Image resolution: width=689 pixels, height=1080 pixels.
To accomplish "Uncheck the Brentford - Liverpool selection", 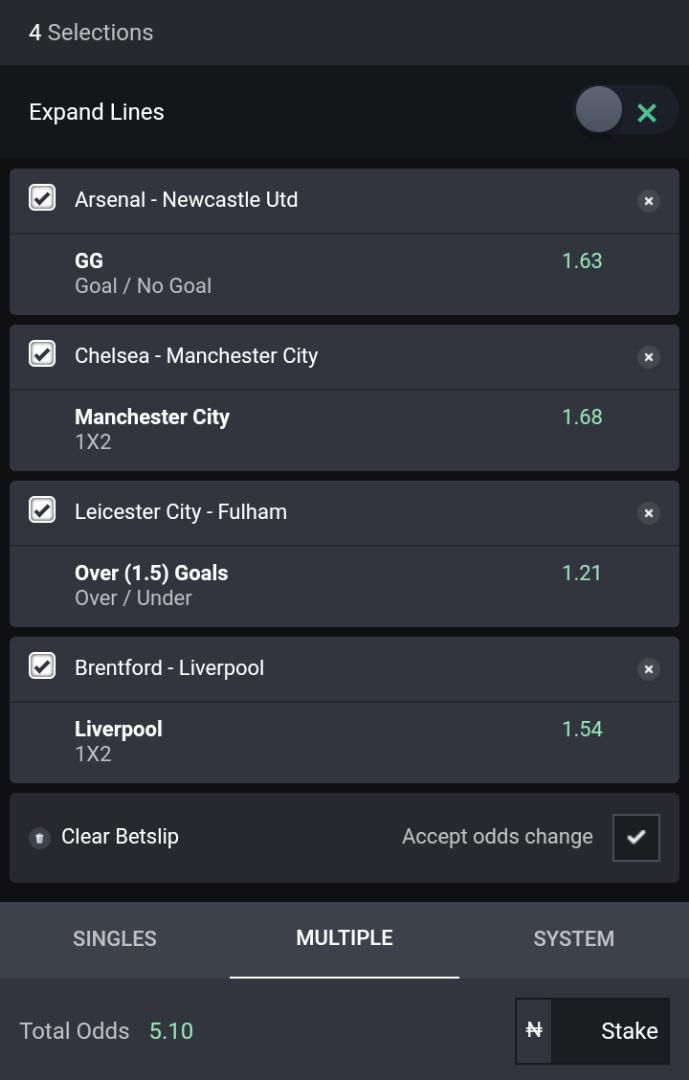I will click(x=42, y=666).
